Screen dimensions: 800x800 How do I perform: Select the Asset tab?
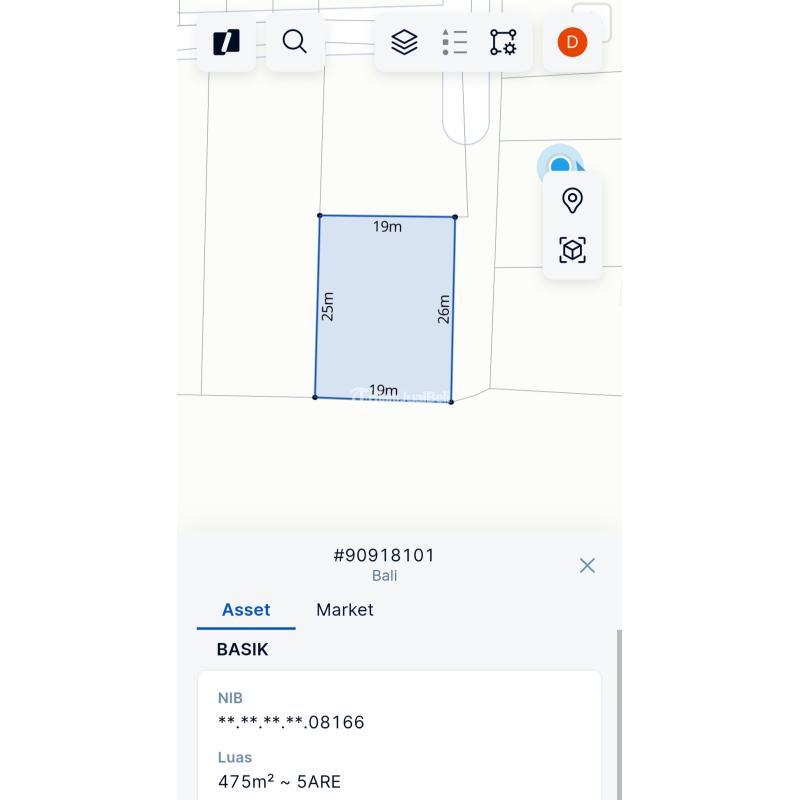pos(246,610)
